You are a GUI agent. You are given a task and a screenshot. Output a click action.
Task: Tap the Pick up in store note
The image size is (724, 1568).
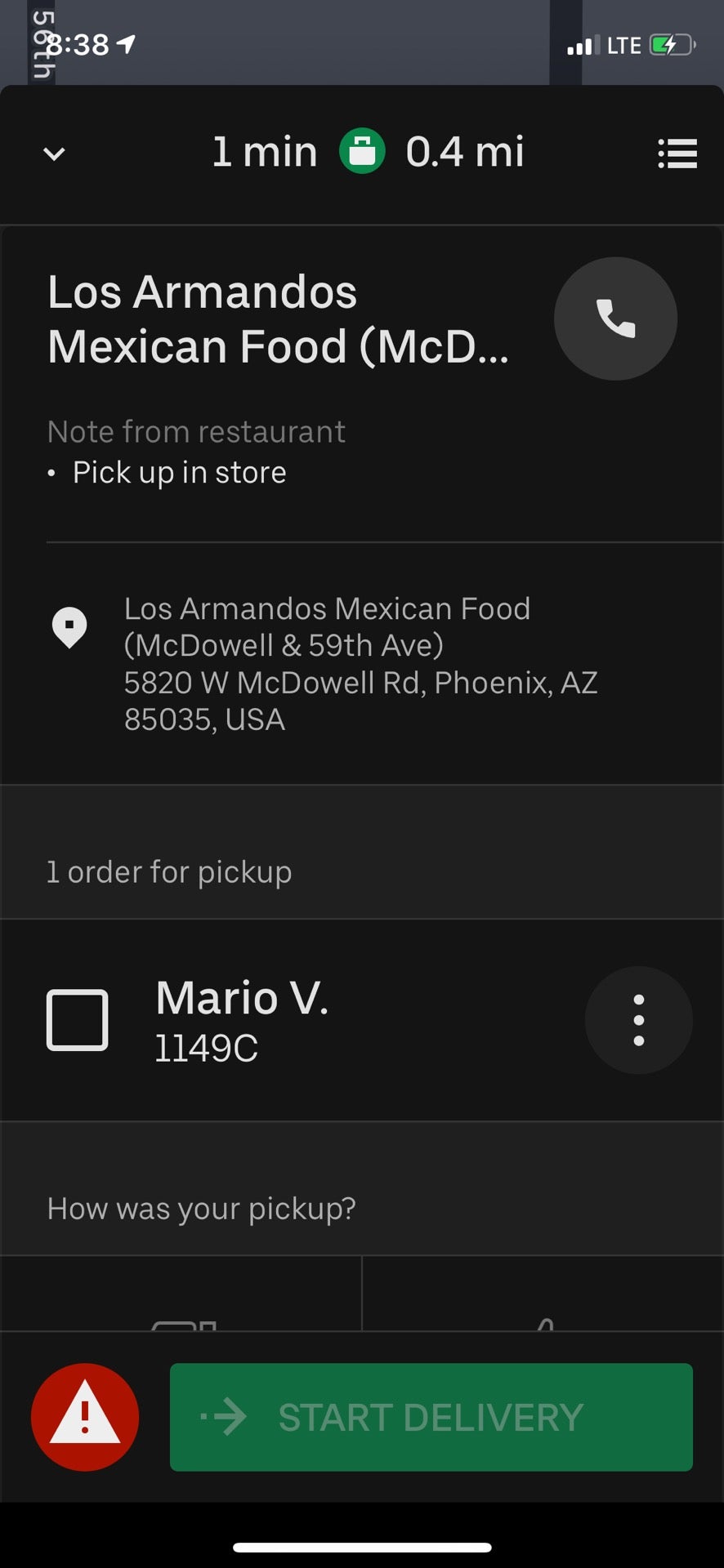coord(179,472)
